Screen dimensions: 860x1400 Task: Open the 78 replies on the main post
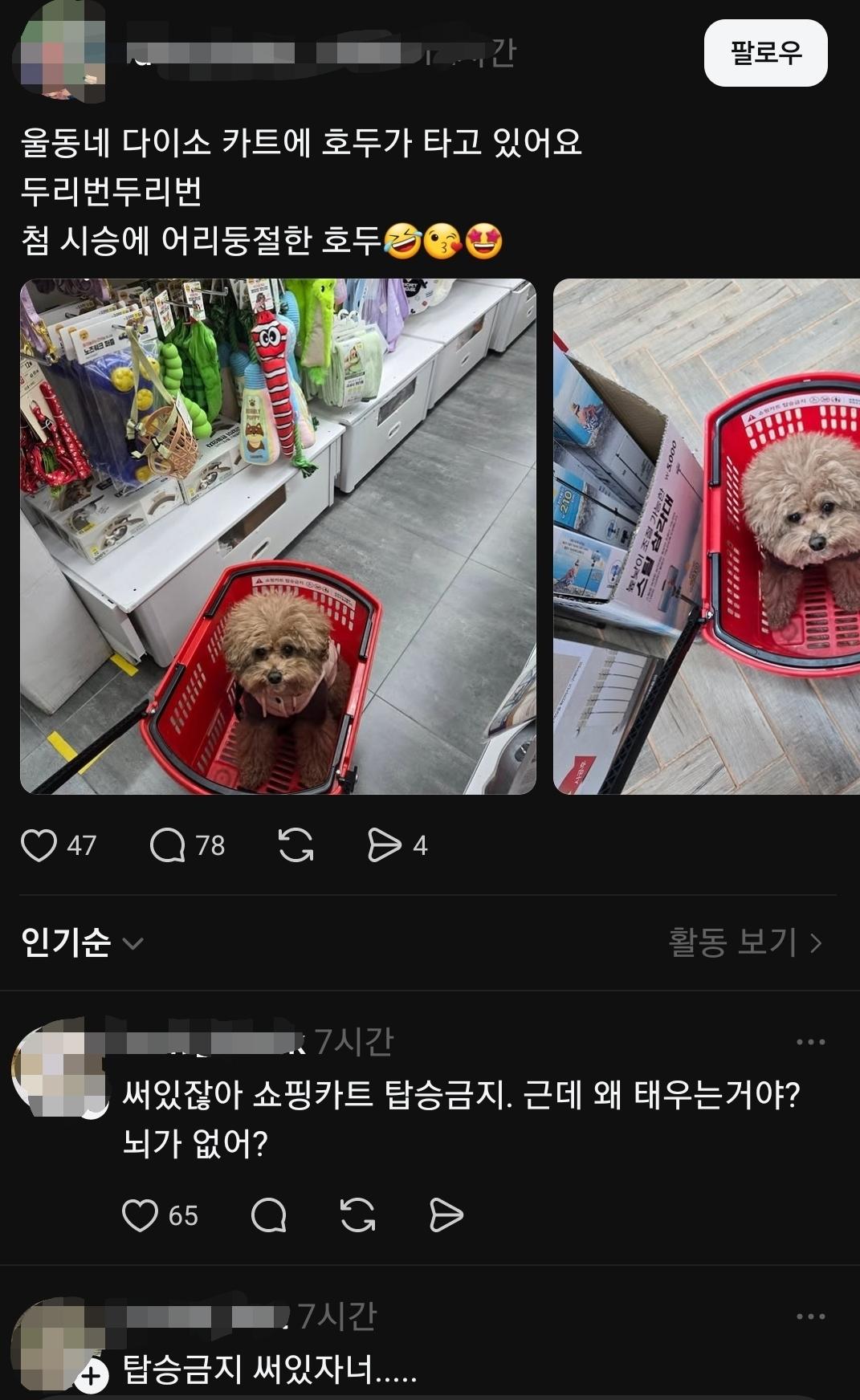[x=168, y=845]
